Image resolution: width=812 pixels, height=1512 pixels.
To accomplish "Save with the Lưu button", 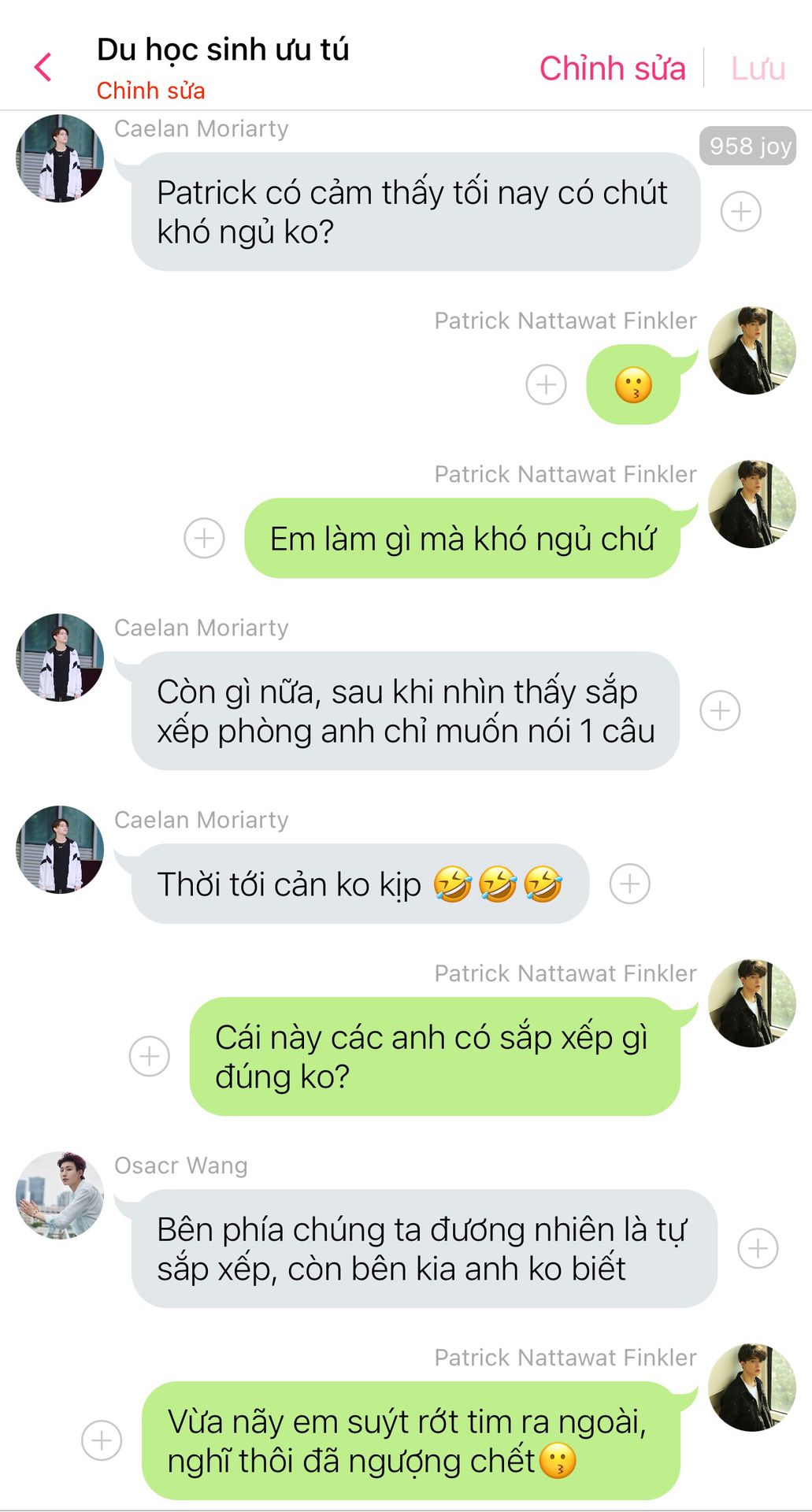I will (x=758, y=69).
